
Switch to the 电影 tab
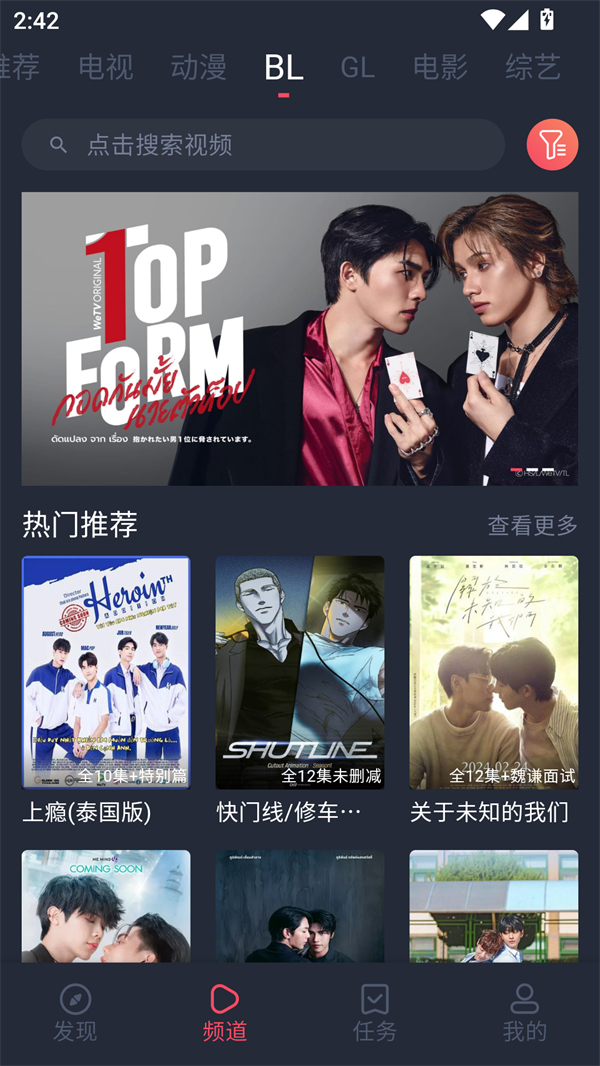coord(441,67)
